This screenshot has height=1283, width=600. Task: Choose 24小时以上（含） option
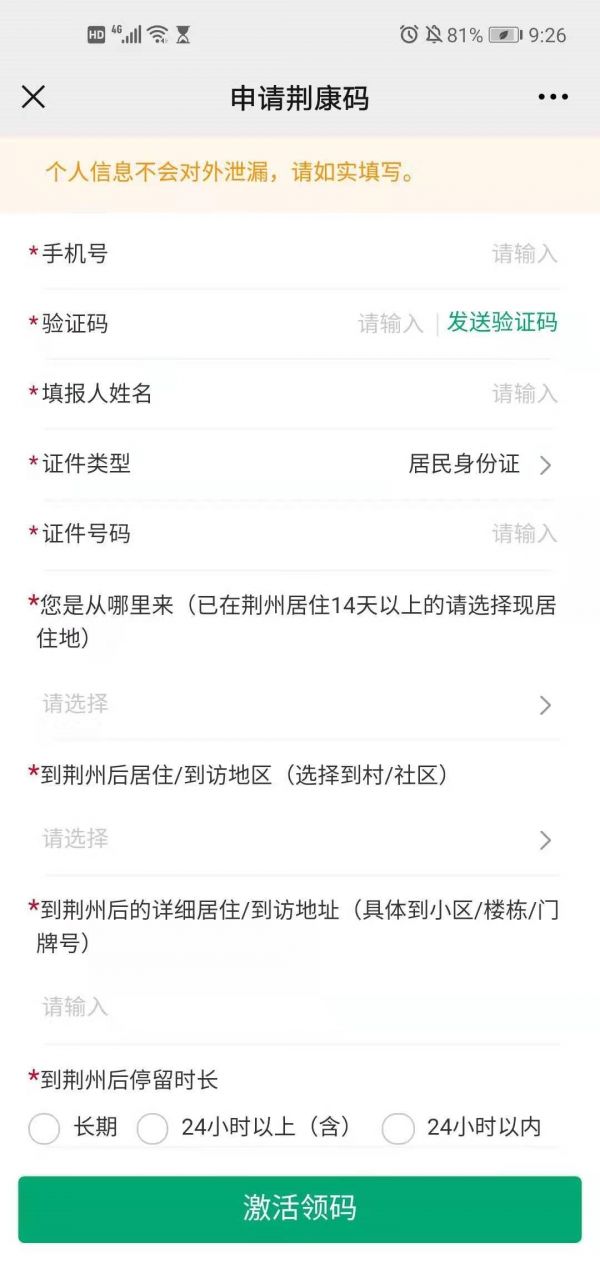pos(153,1129)
